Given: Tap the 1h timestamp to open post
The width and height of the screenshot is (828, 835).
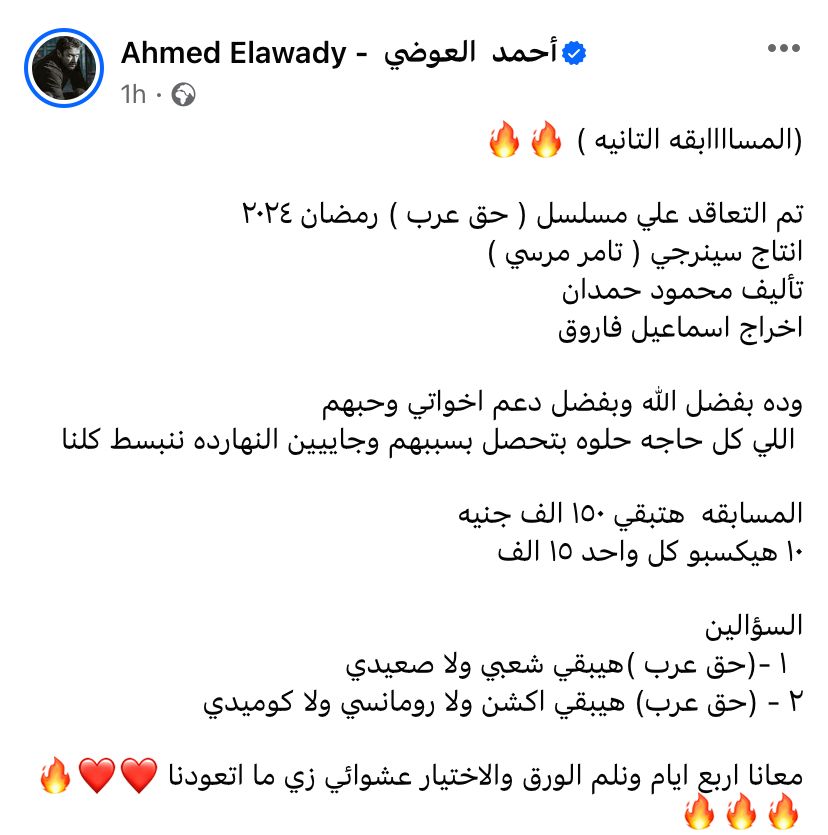Looking at the screenshot, I should pos(132,94).
